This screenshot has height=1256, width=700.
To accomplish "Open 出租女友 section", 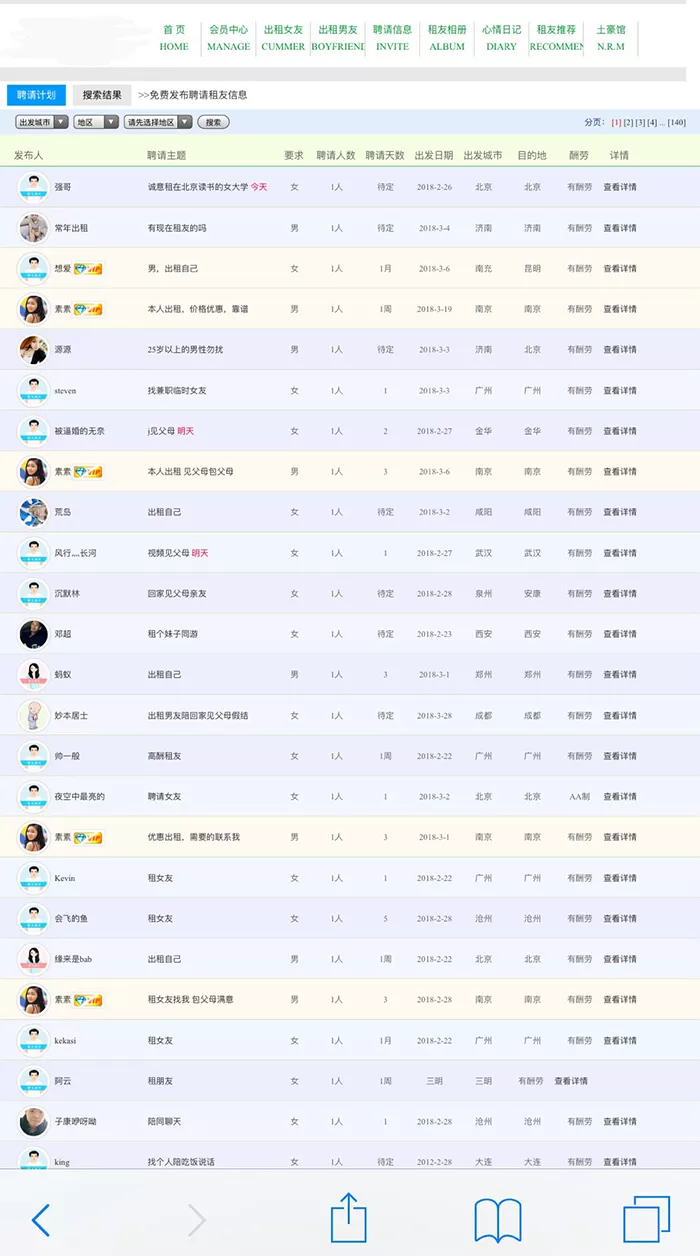I will [283, 38].
